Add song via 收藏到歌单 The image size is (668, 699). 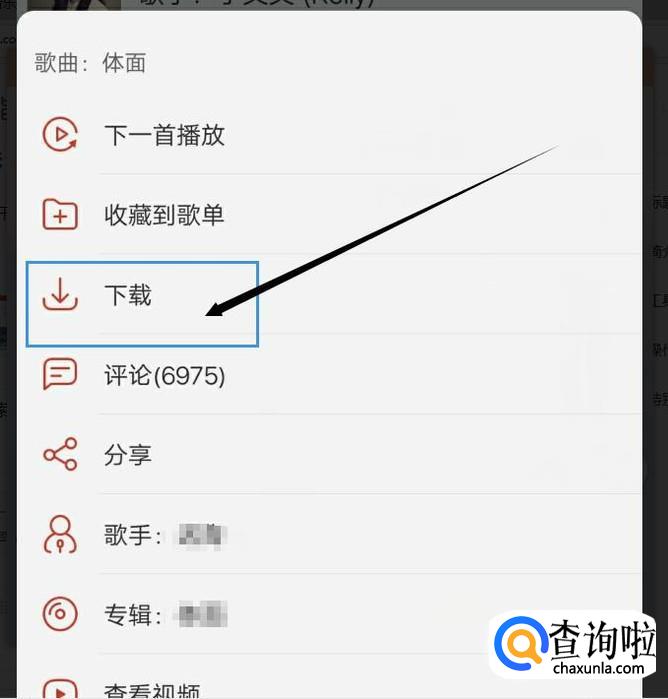[x=164, y=215]
